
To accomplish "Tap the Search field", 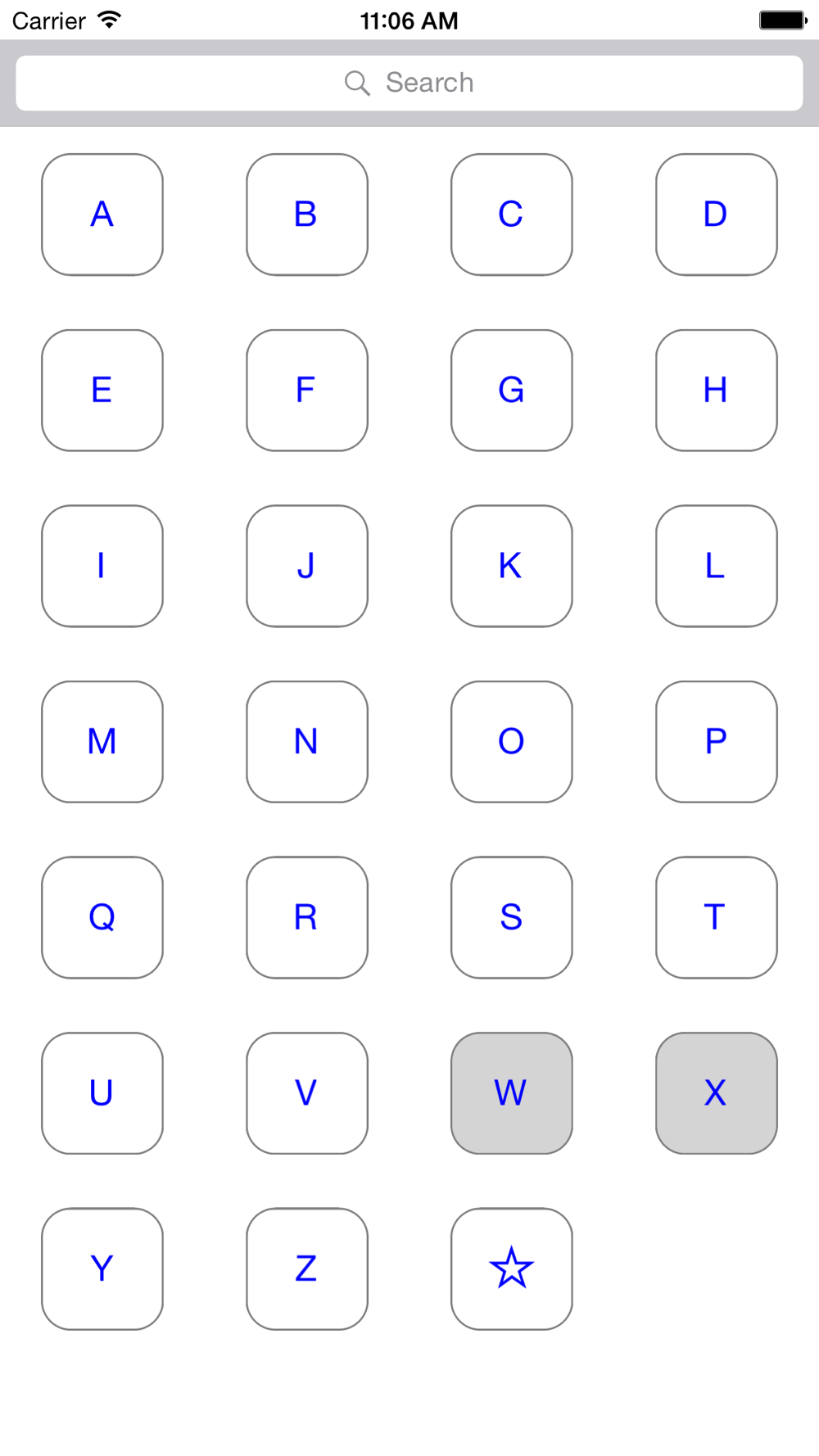I will pyautogui.click(x=409, y=83).
